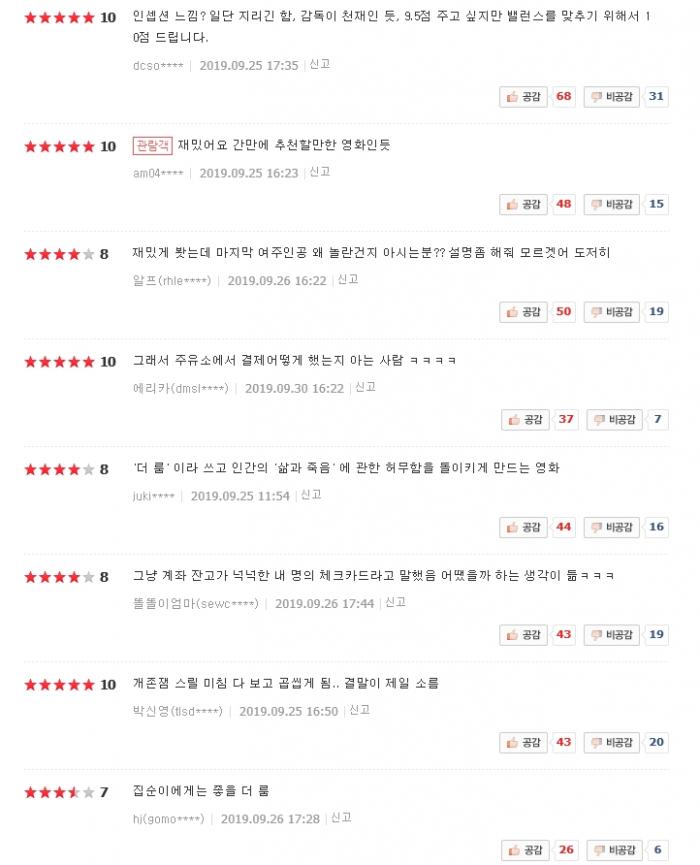Tap 비공감 on 똘똘이엄마(sewc****) review
The height and width of the screenshot is (865, 700).
coord(611,635)
